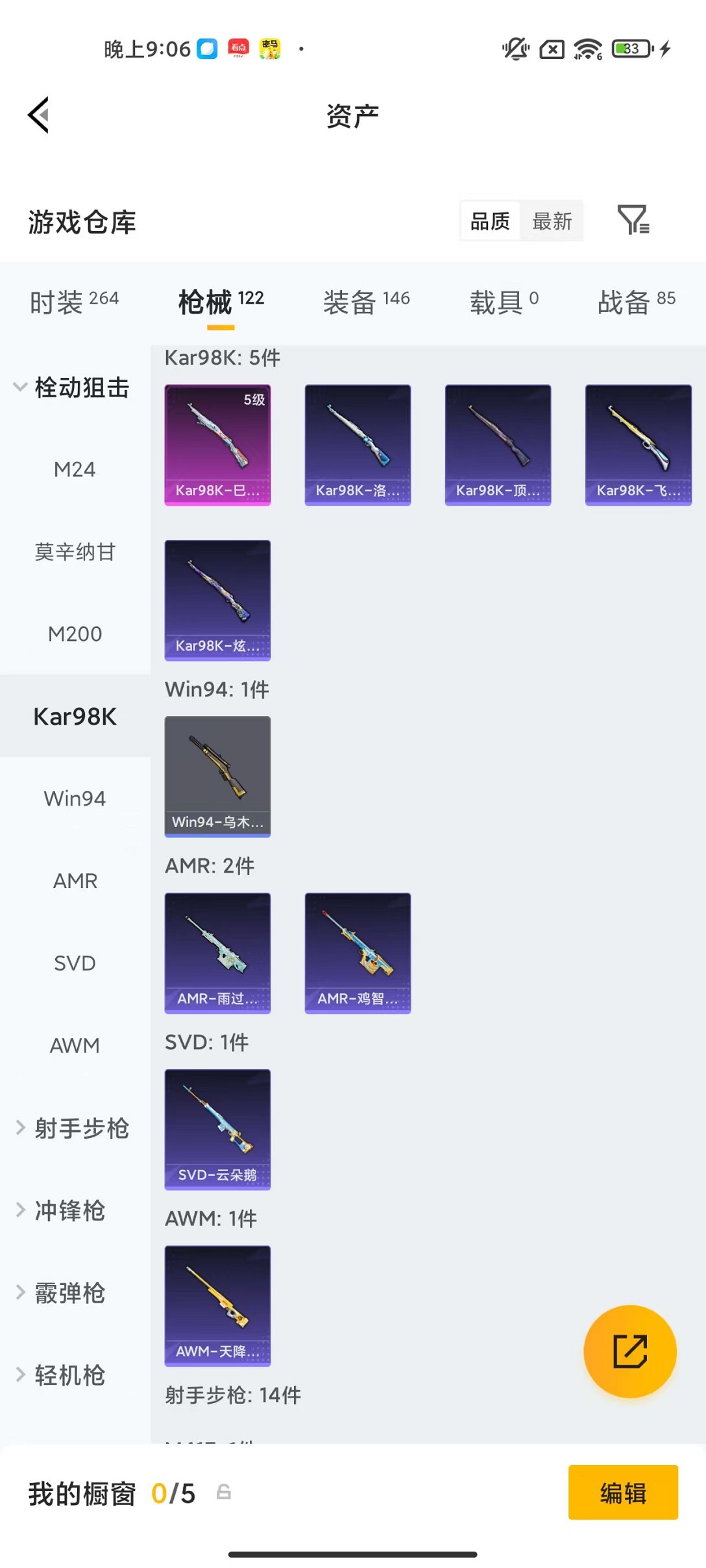
Task: Sort by 最新
Action: (552, 221)
